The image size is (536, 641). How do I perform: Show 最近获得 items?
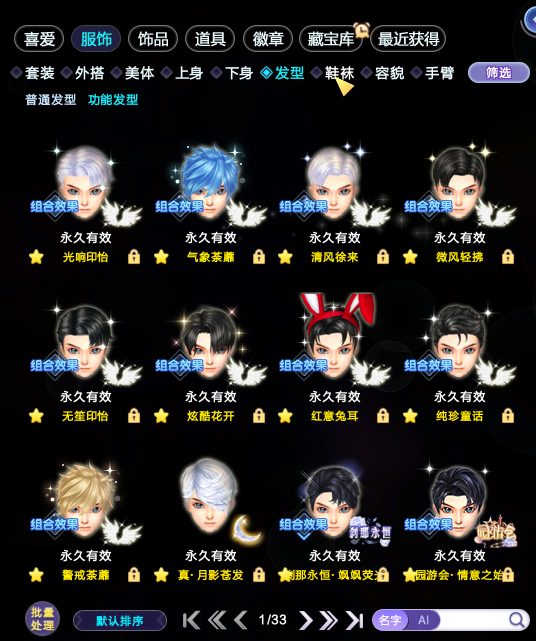[408, 39]
